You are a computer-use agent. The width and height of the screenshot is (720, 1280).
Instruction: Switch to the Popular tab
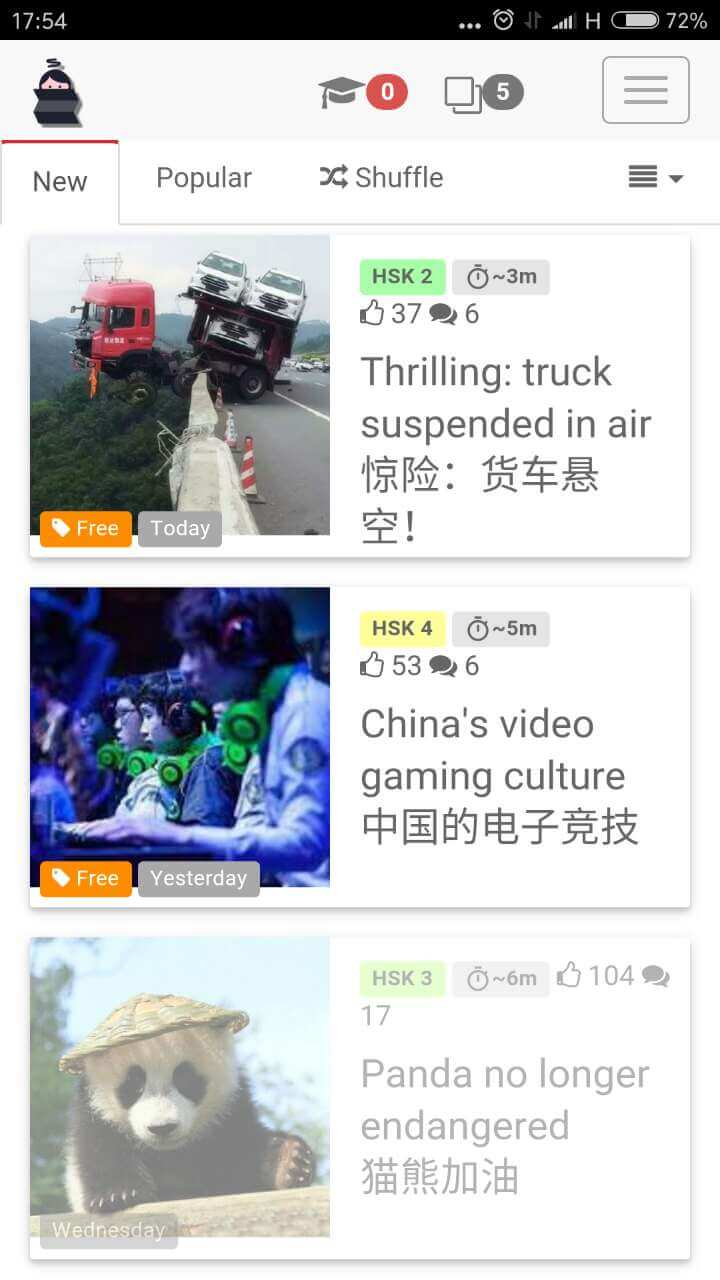(203, 177)
